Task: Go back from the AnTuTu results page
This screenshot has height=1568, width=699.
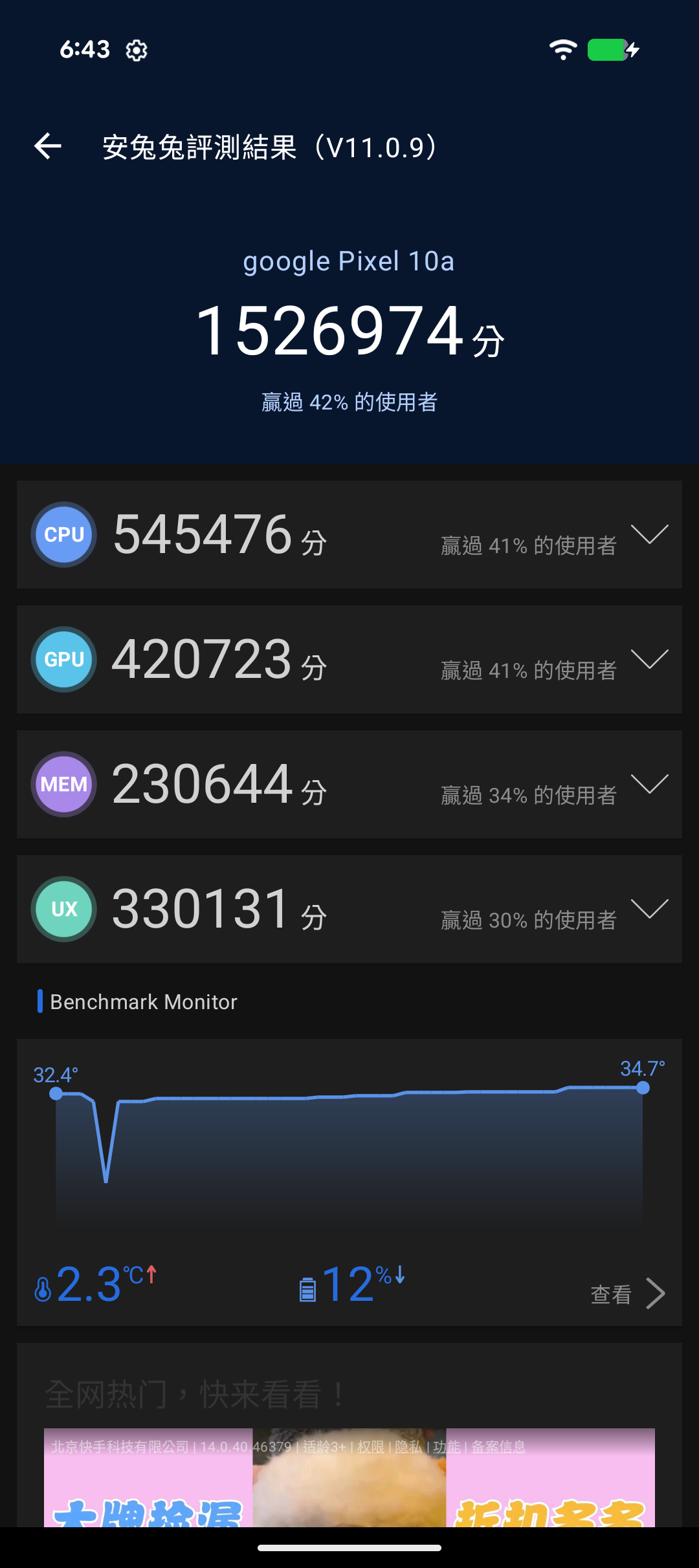Action: [x=48, y=146]
